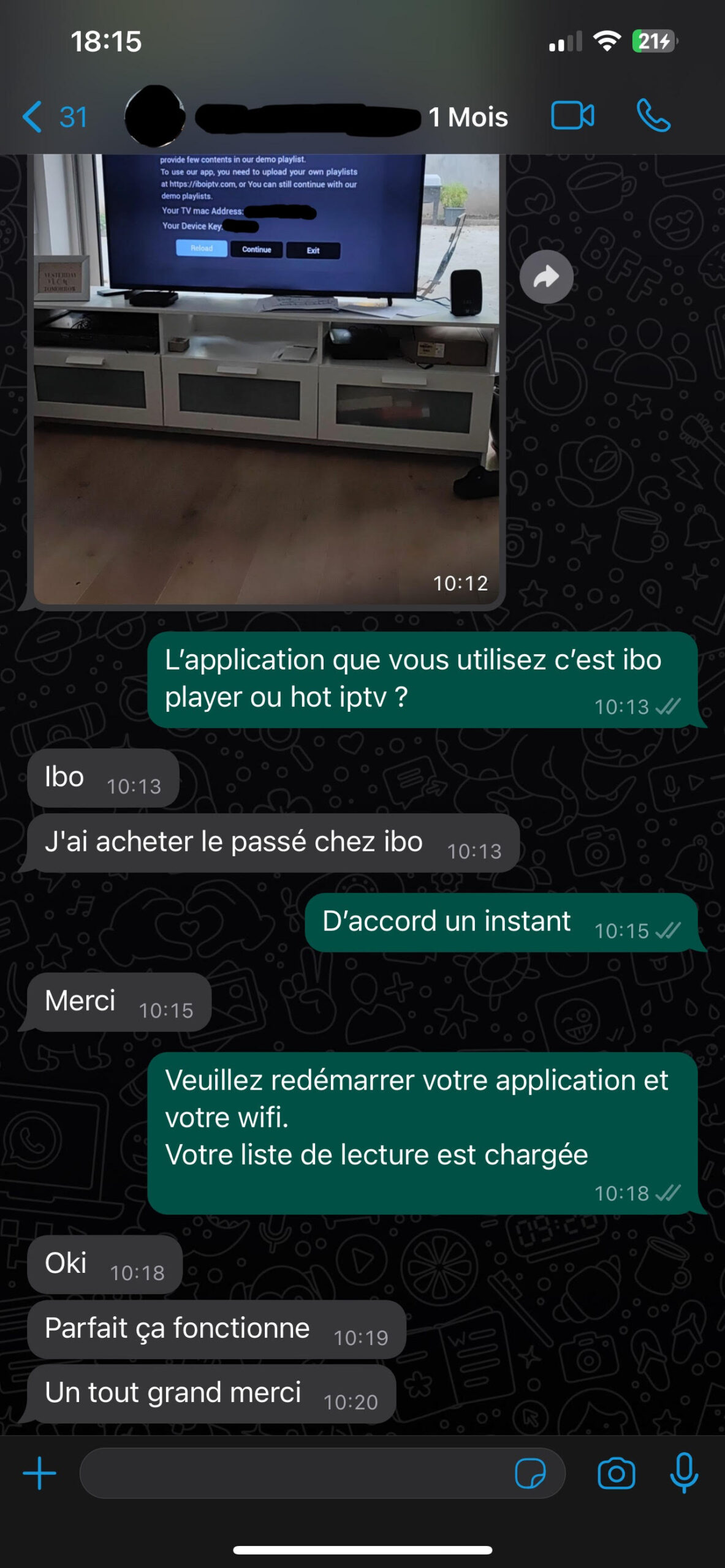The height and width of the screenshot is (1568, 725).
Task: Start a video call
Action: 572,116
